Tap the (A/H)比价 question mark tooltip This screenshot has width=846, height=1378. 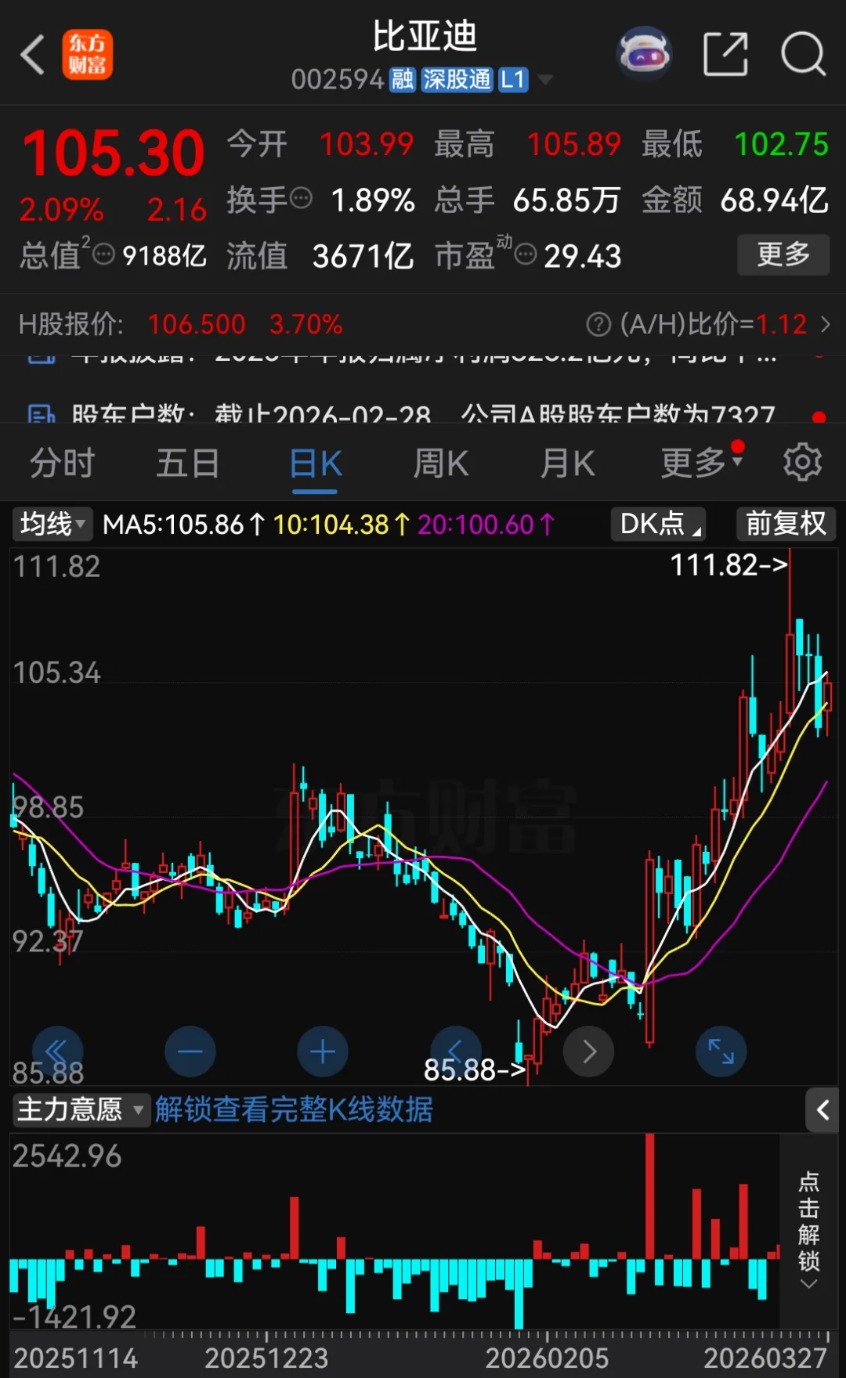[x=598, y=324]
